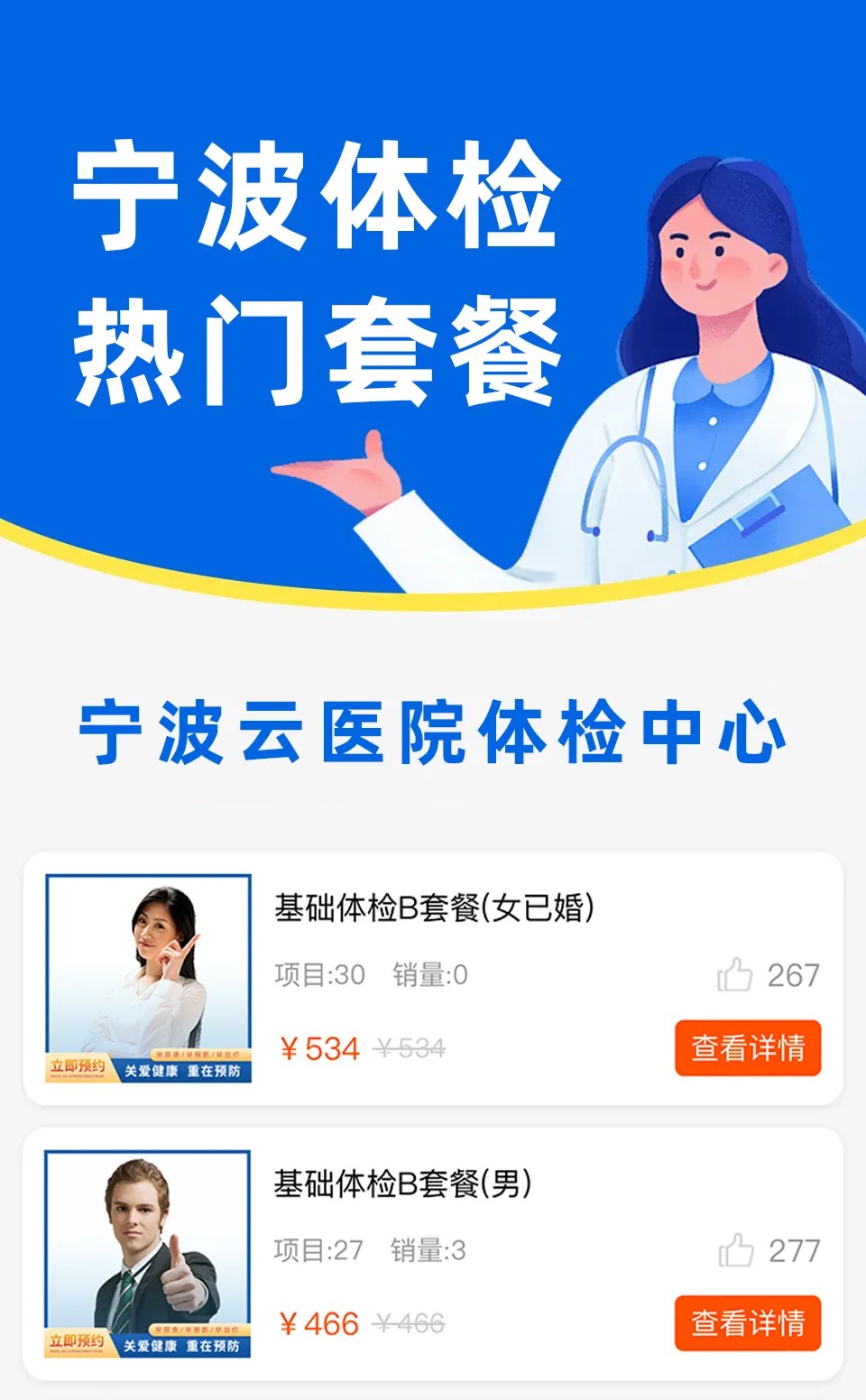Open the 基础体检B套餐(女已婚) package card
The image size is (866, 1400).
pyautogui.click(x=433, y=908)
